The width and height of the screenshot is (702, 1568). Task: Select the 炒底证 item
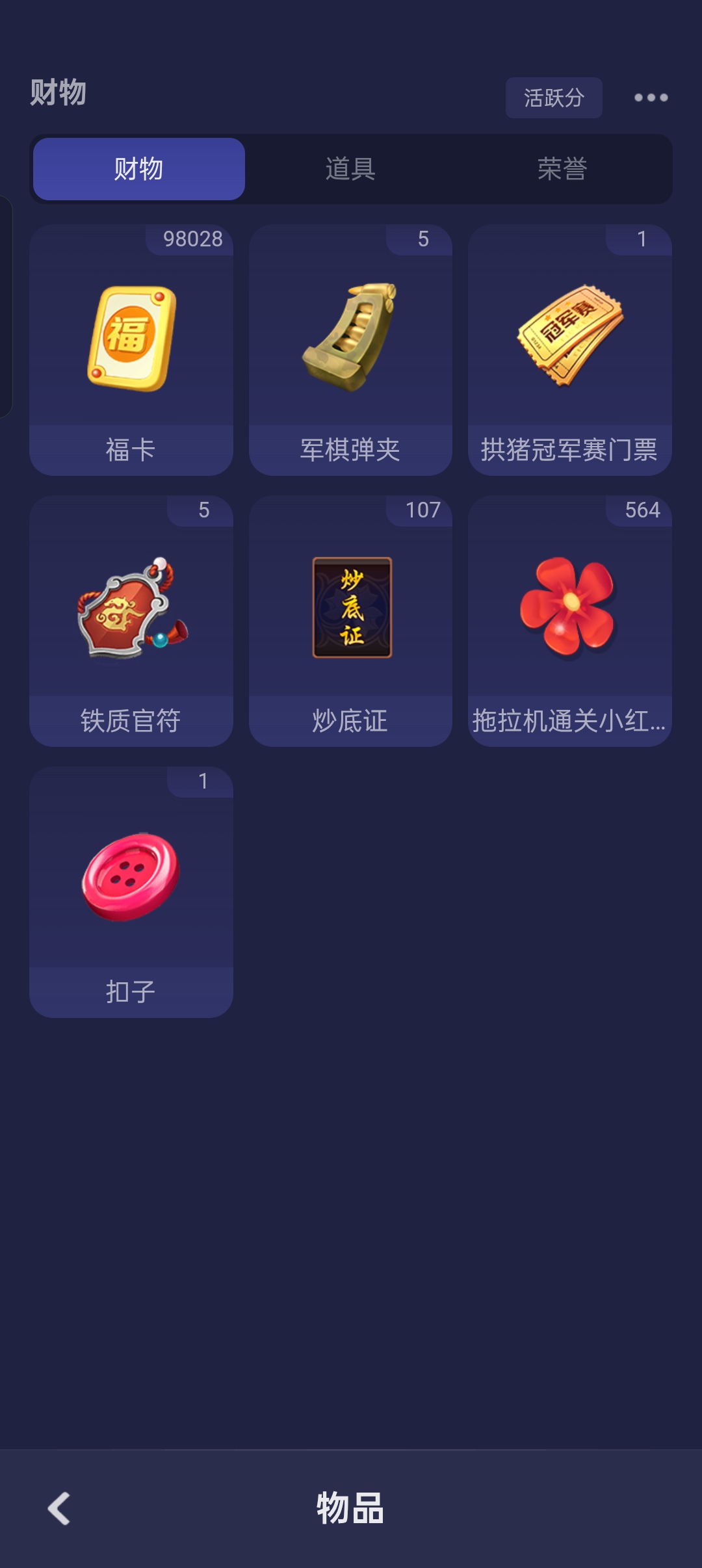point(350,621)
